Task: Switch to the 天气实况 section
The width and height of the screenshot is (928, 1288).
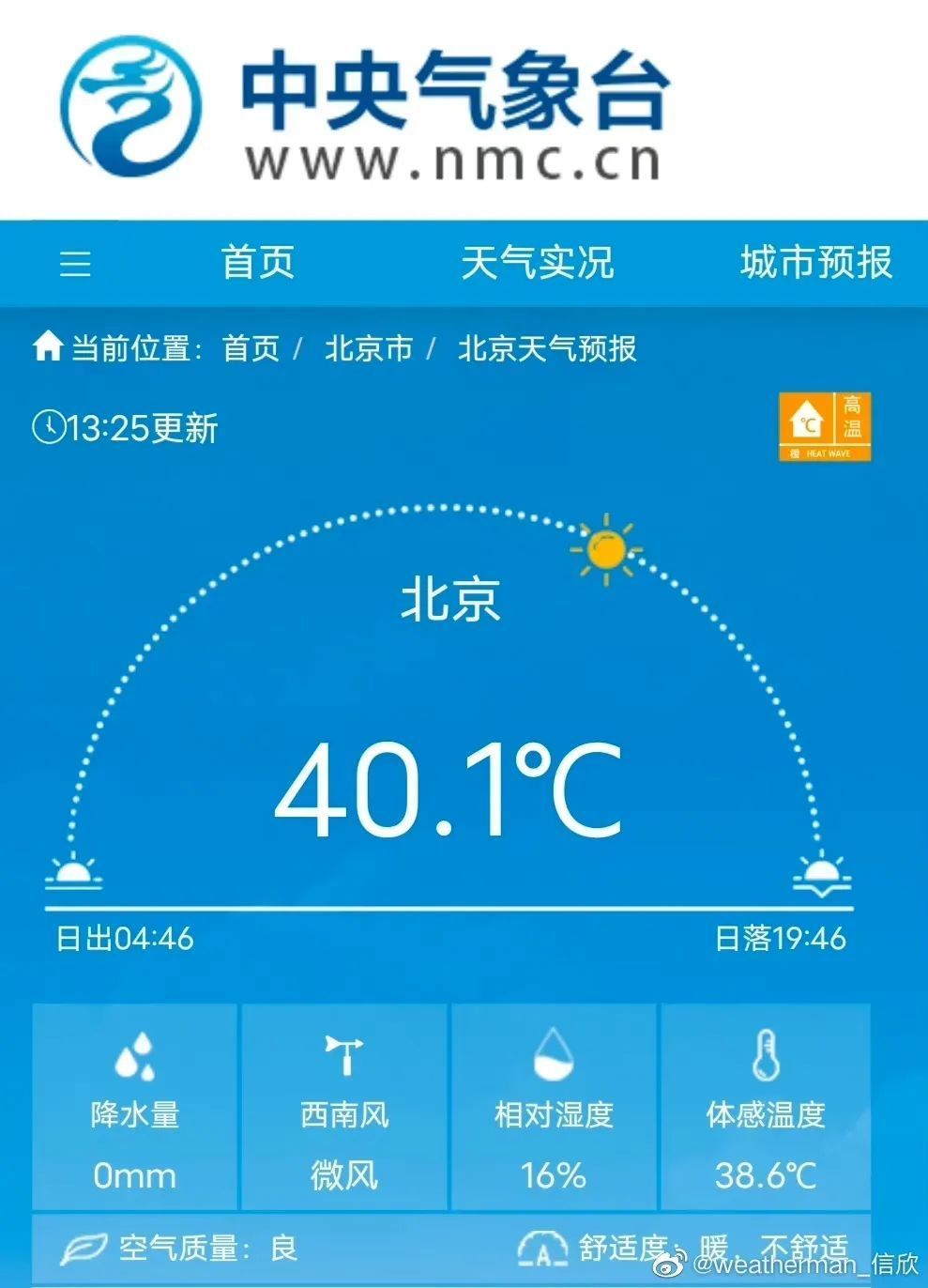Action: click(537, 262)
